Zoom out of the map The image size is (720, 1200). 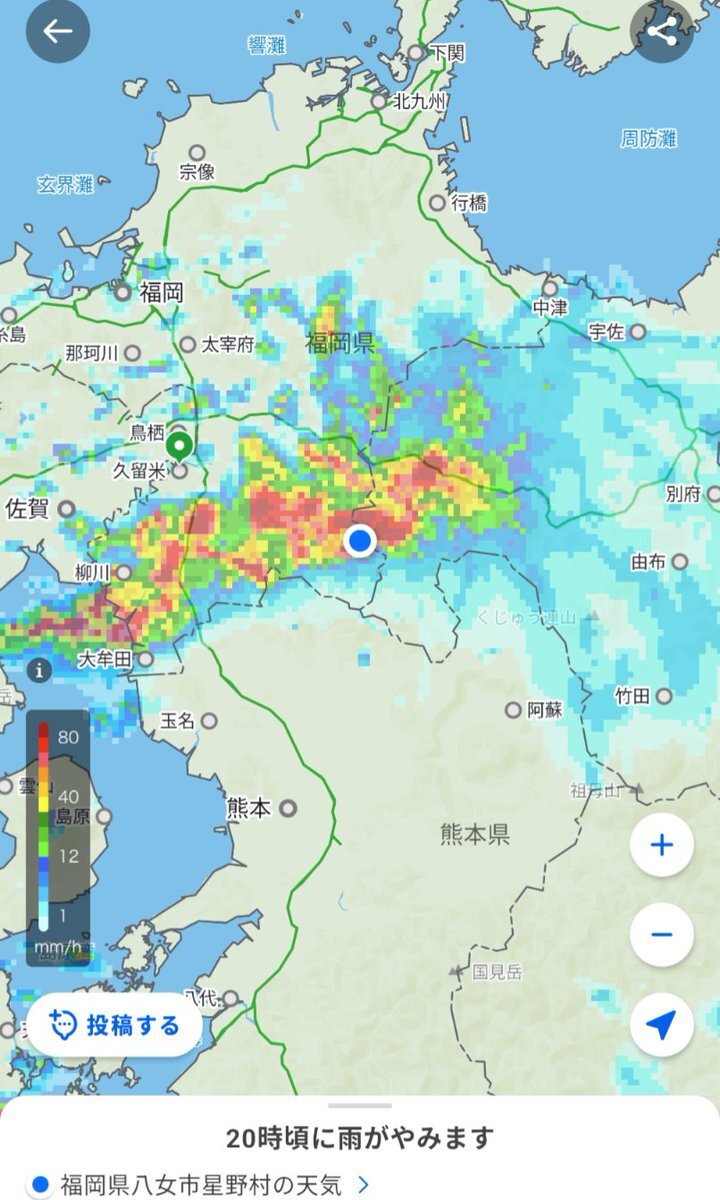point(661,934)
